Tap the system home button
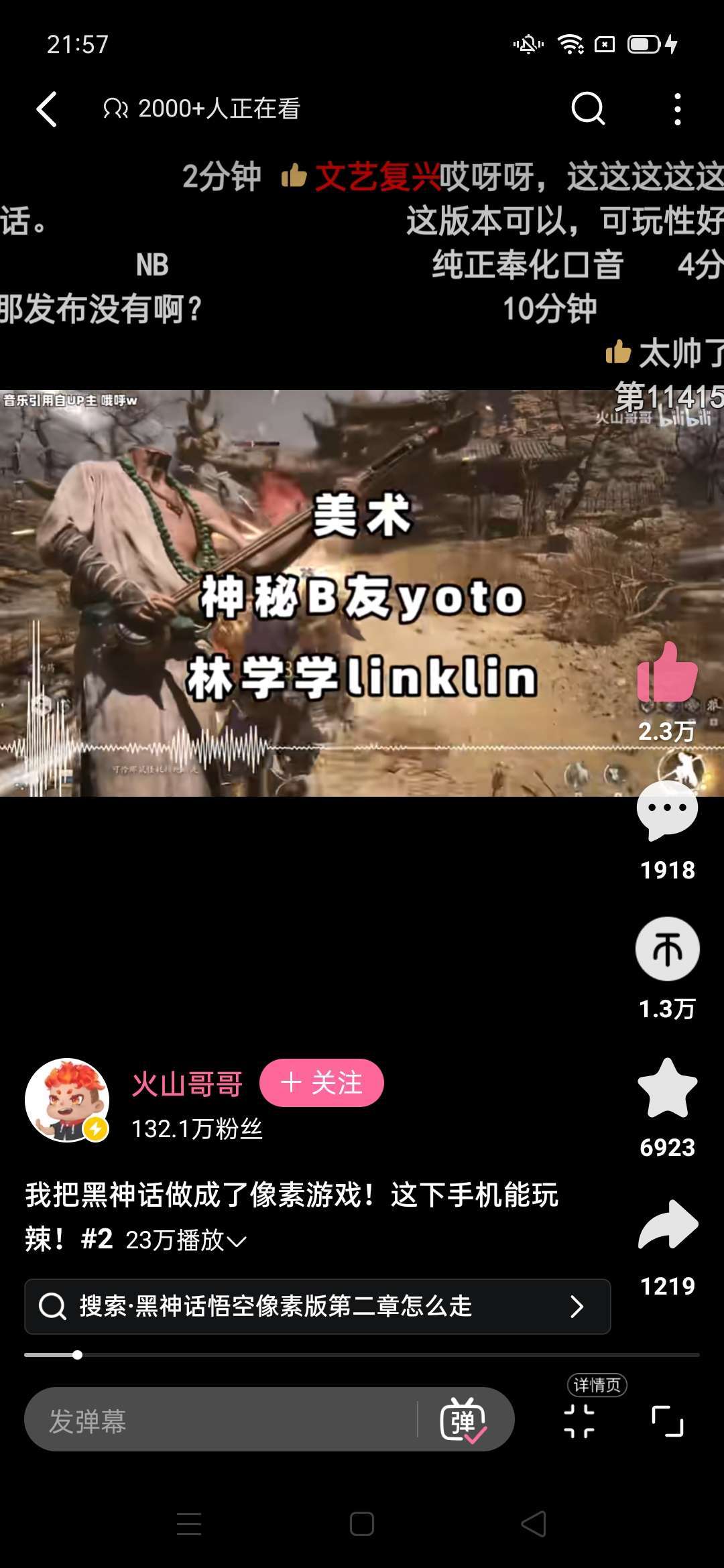The width and height of the screenshot is (724, 1568). 362,1524
